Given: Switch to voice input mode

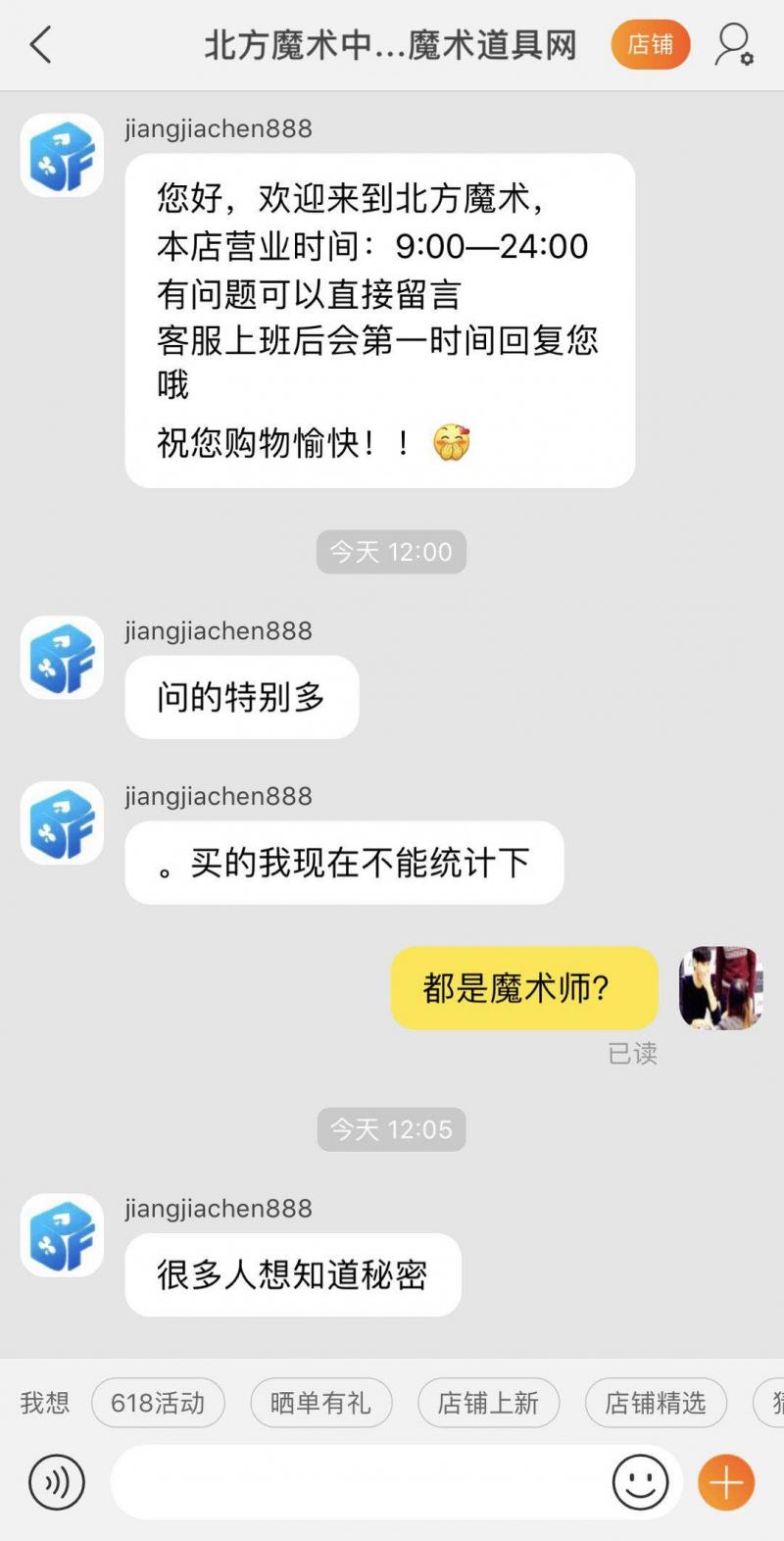Looking at the screenshot, I should 57,1482.
